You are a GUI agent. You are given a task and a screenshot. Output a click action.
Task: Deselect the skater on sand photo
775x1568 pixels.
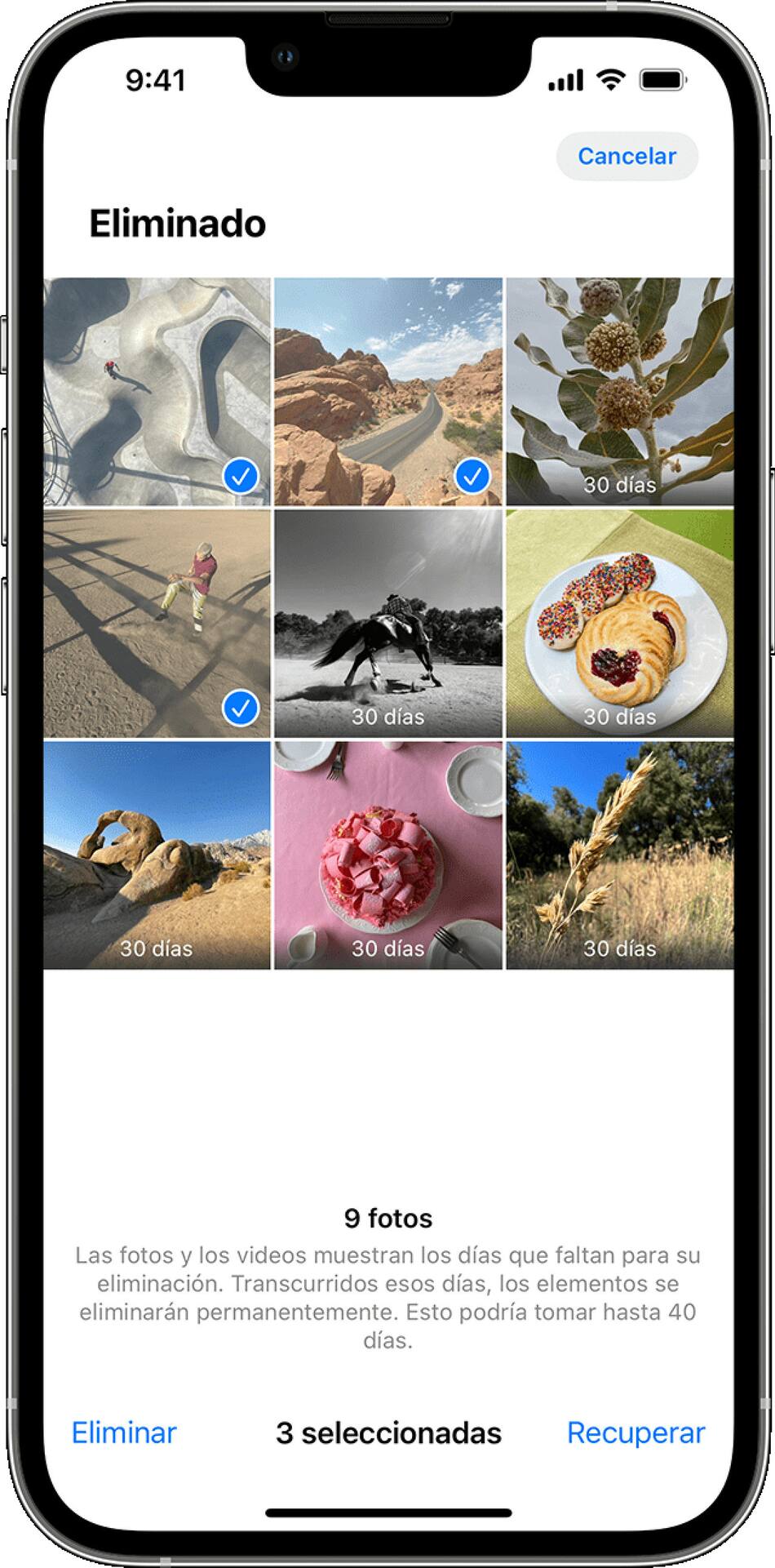tap(157, 624)
